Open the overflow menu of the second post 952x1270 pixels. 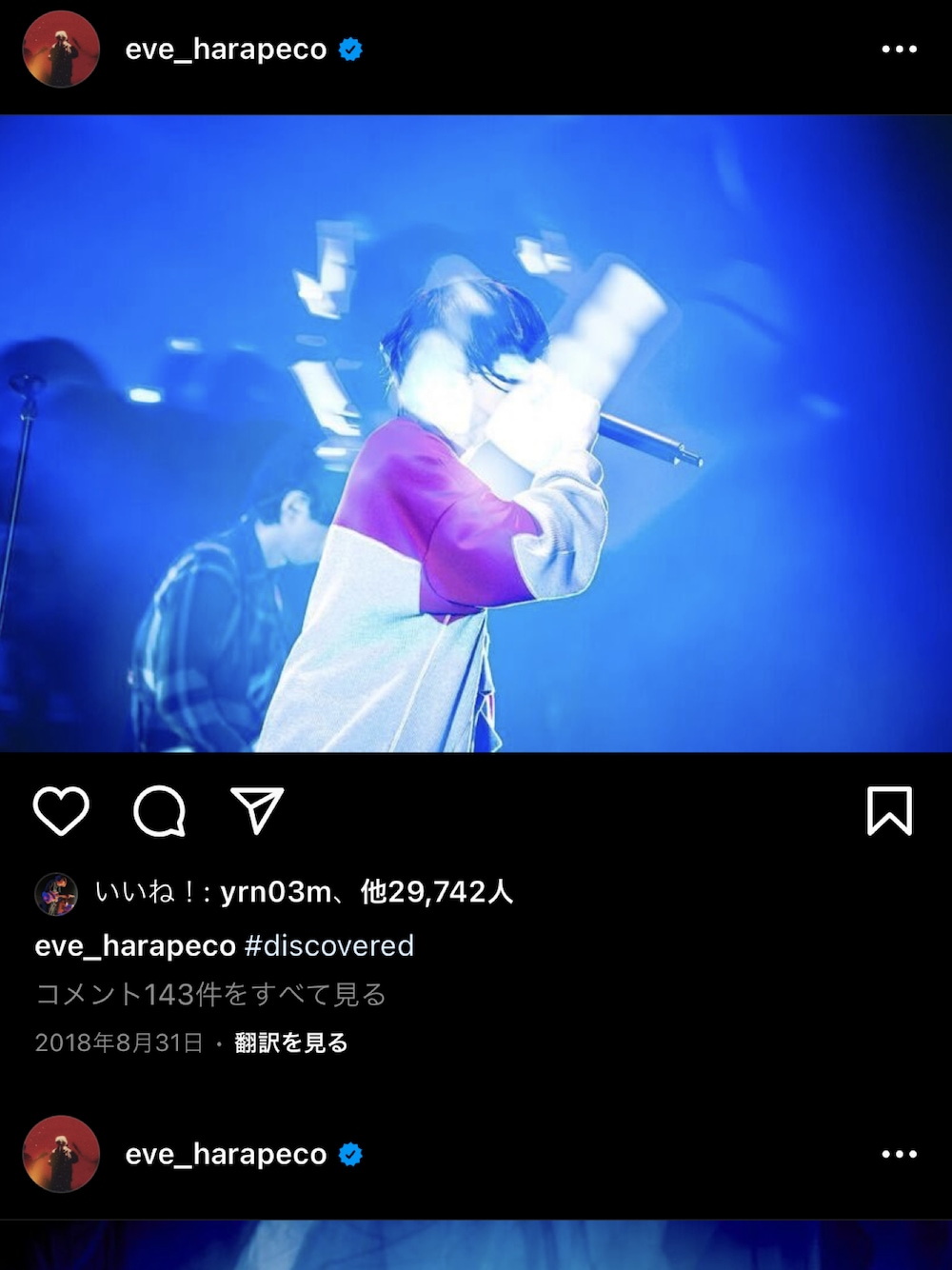click(899, 1154)
